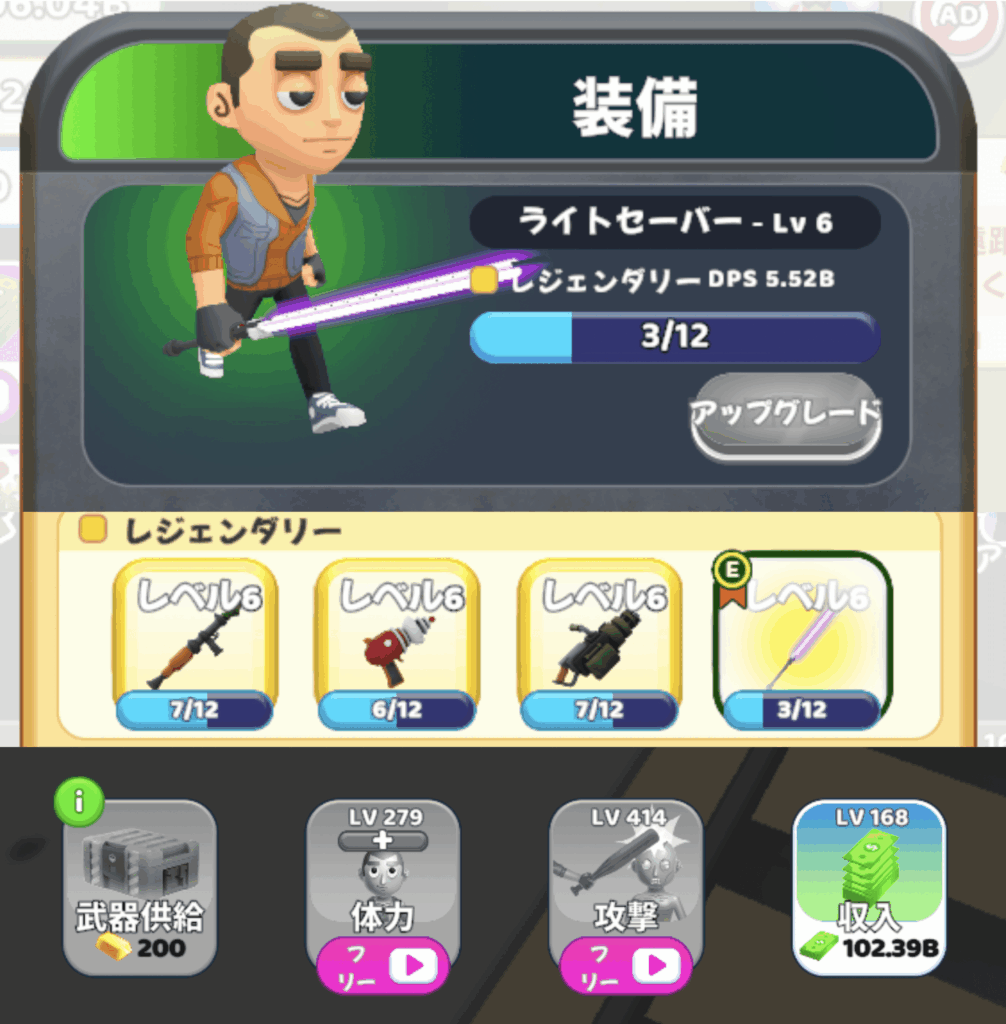Tap the アップグレード upgrade button
This screenshot has height=1024, width=1006.
tap(785, 415)
